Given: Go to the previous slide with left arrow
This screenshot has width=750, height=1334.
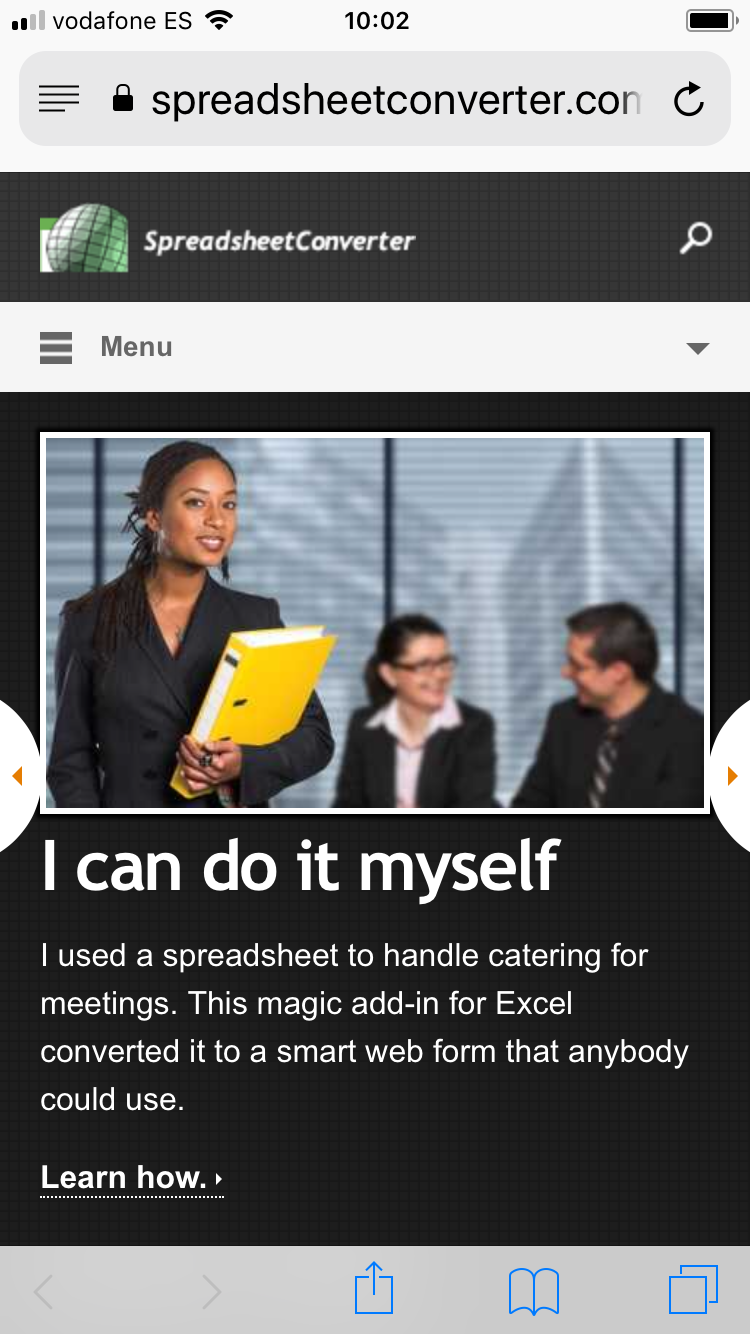Looking at the screenshot, I should click(x=17, y=775).
